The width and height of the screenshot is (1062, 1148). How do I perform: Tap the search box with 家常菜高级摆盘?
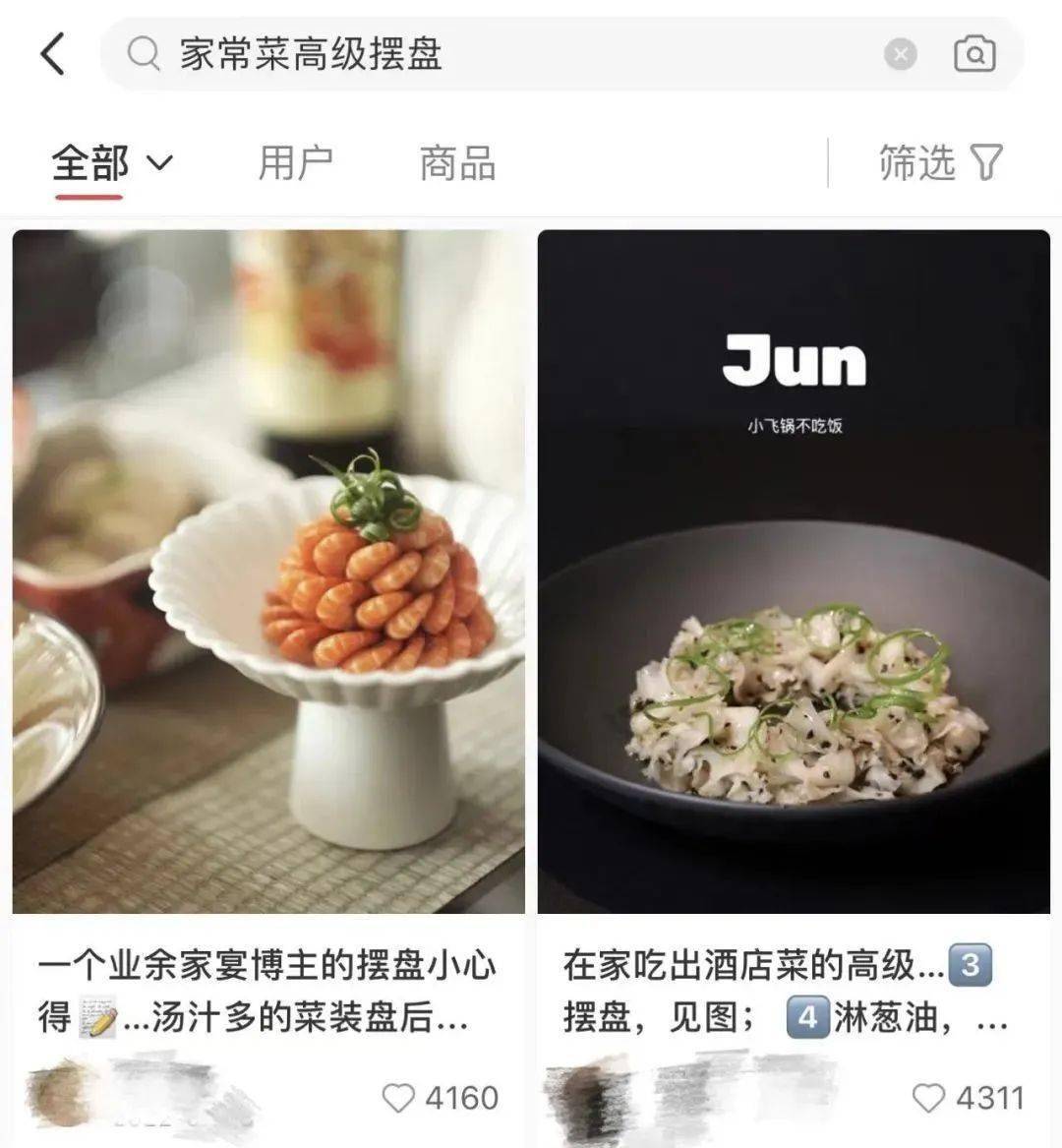(x=492, y=53)
